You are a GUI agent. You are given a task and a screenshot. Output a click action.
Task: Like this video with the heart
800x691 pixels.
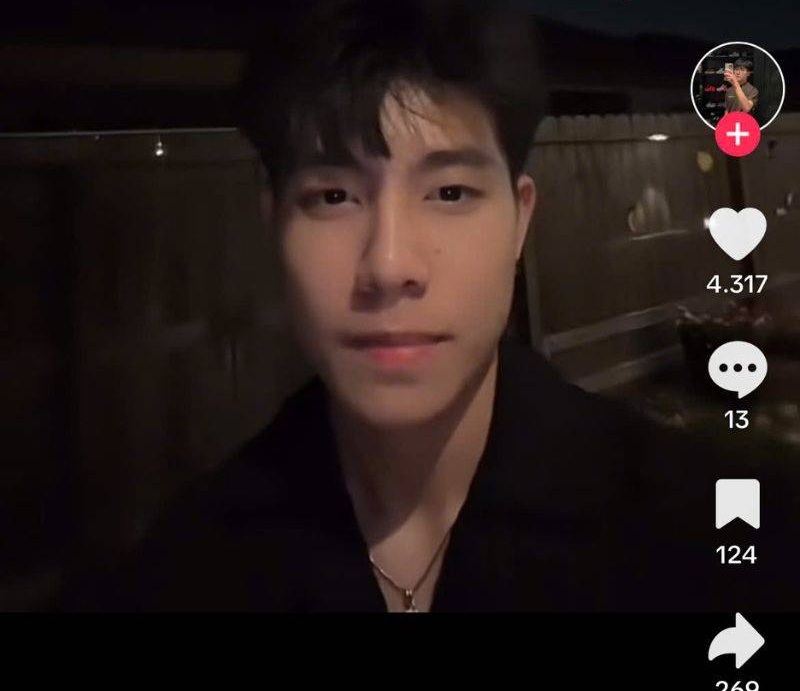[x=737, y=235]
